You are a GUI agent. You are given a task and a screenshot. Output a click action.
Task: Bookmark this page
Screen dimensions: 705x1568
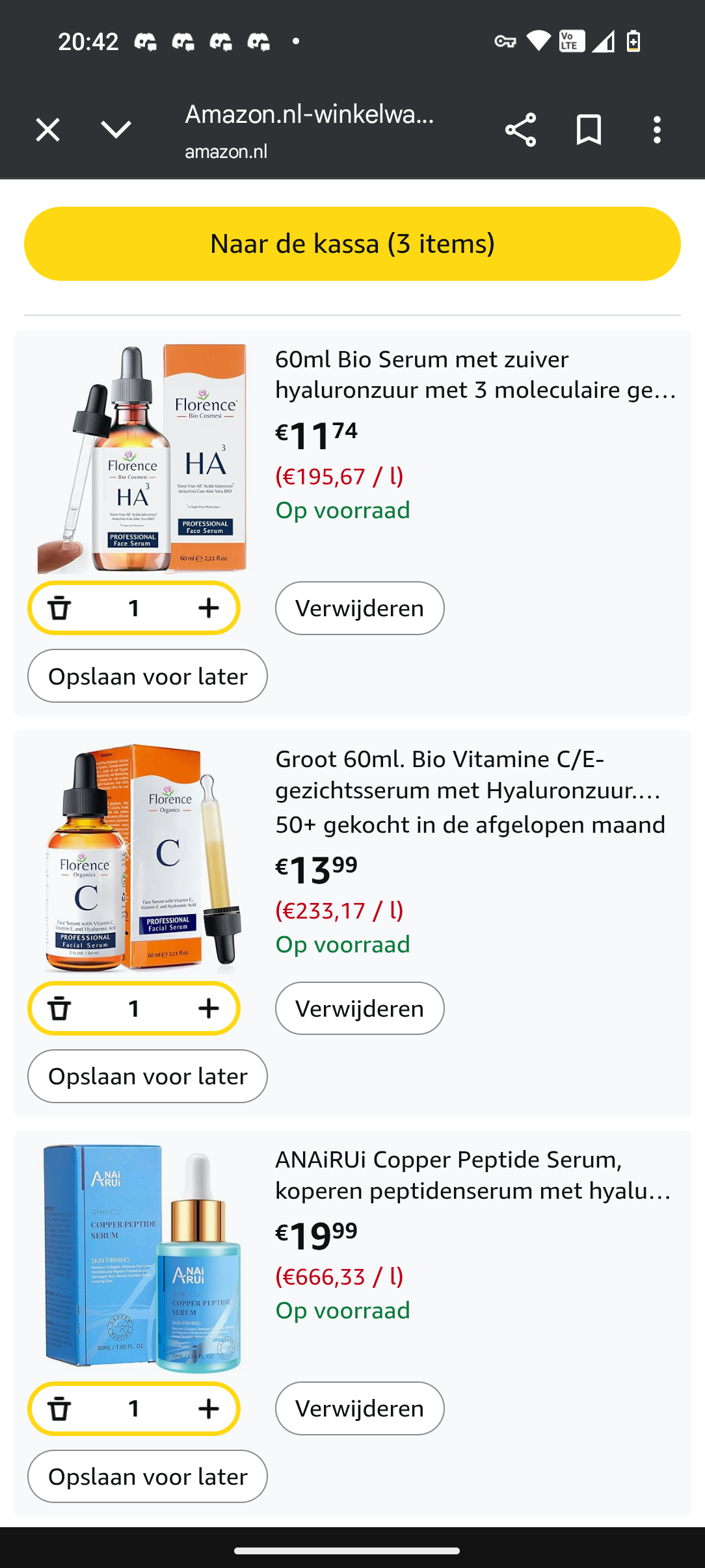589,130
